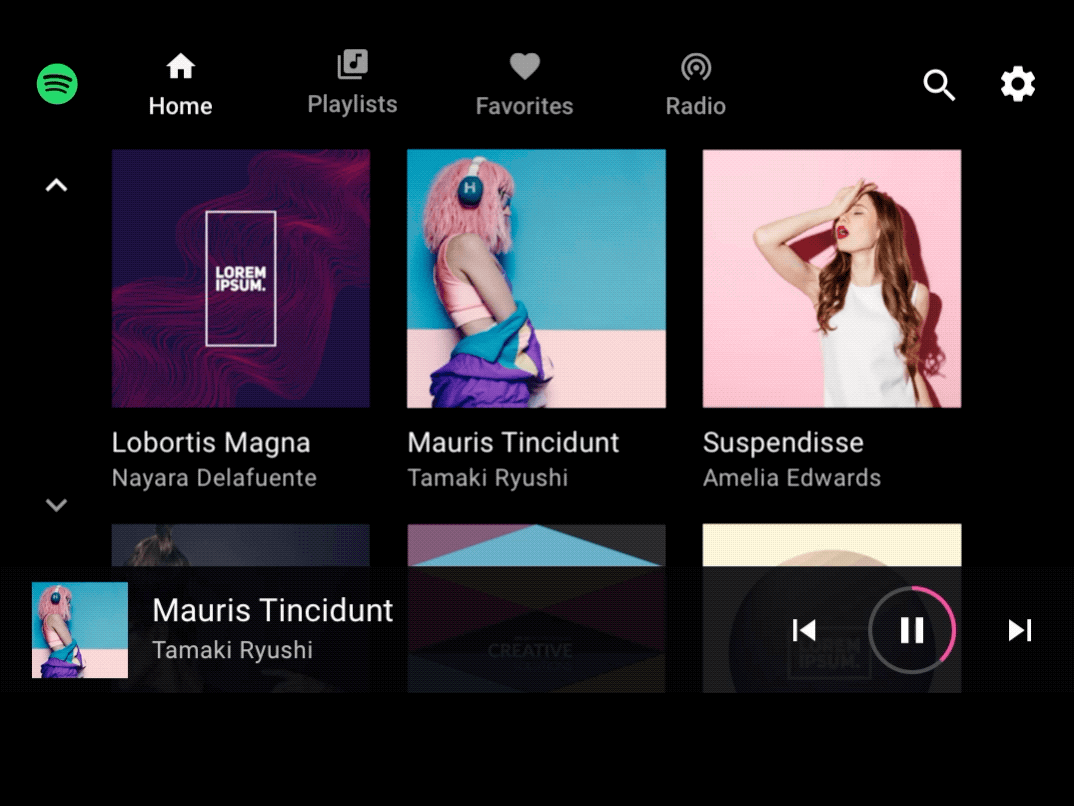
Task: Open the settings gear
Action: [1018, 85]
